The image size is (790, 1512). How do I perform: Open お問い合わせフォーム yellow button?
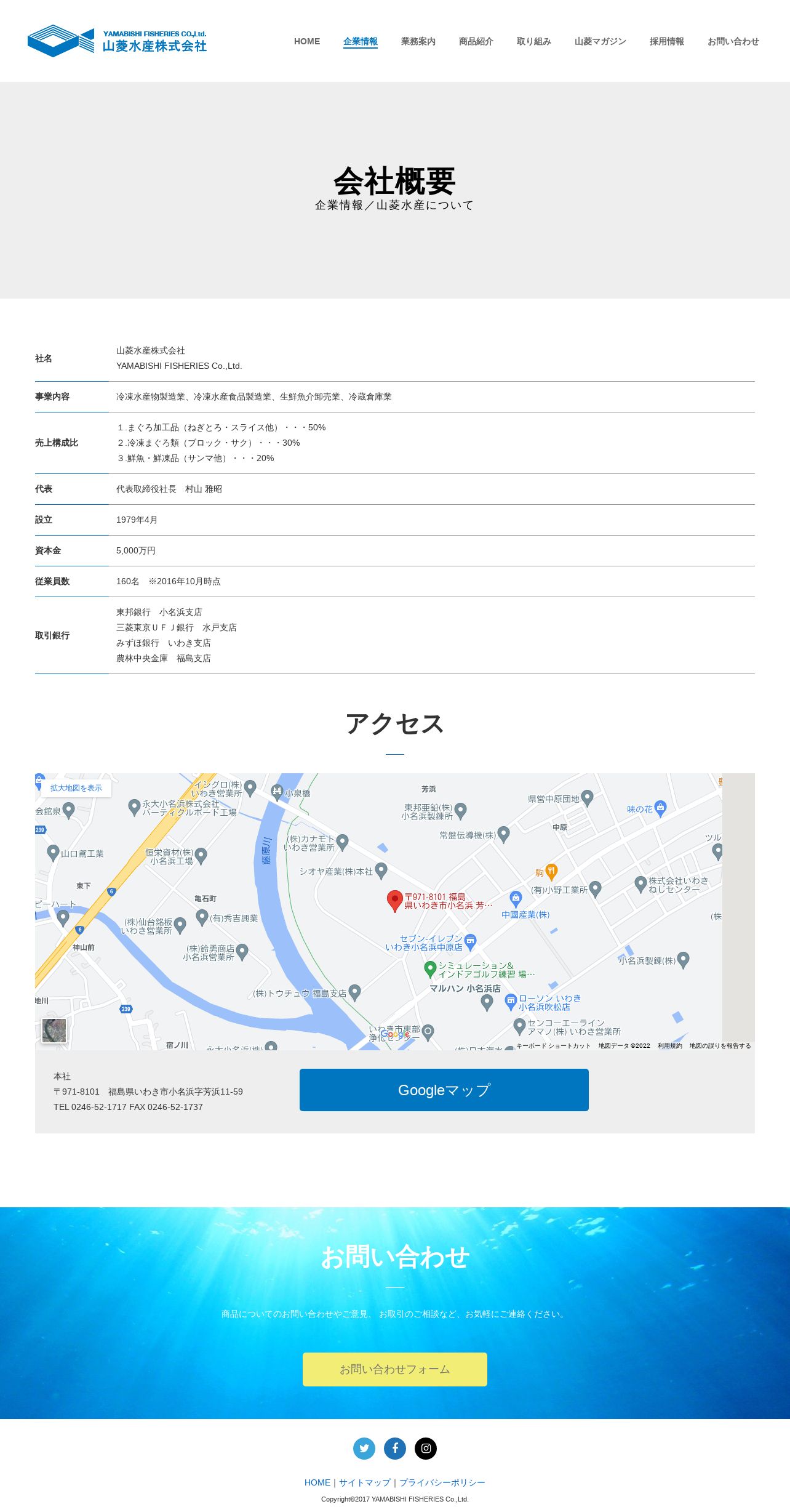[395, 1369]
